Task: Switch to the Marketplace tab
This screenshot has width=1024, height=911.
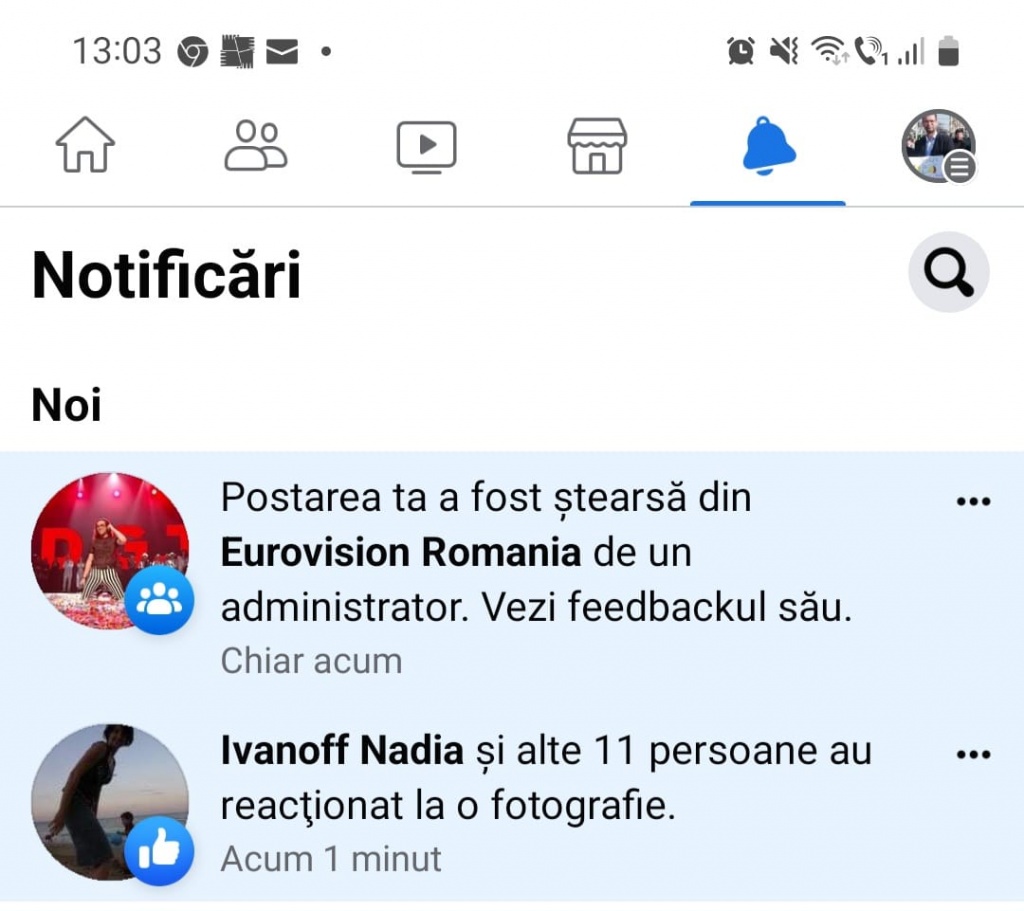Action: click(597, 146)
